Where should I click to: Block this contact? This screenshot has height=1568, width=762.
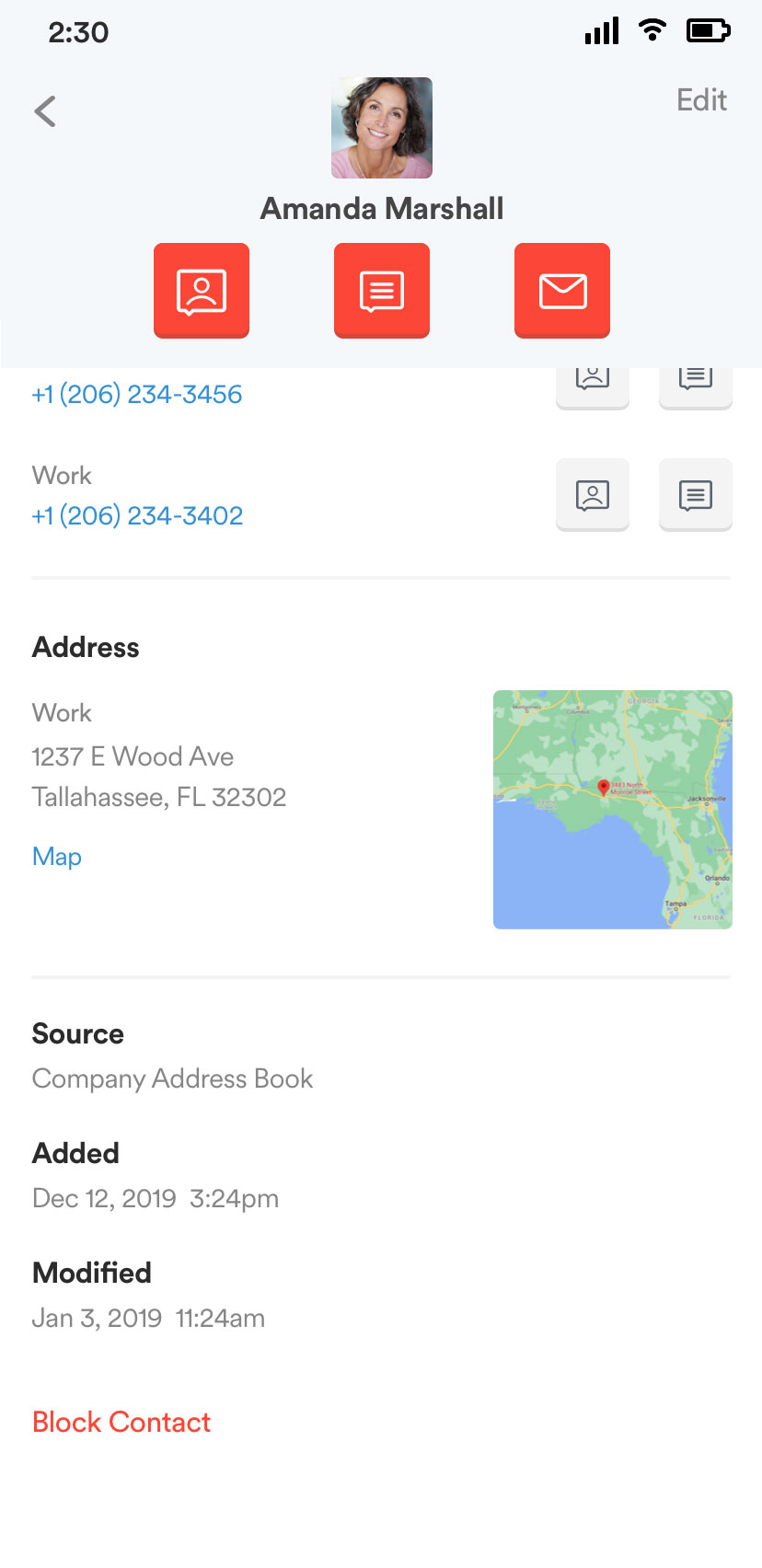pyautogui.click(x=121, y=1422)
